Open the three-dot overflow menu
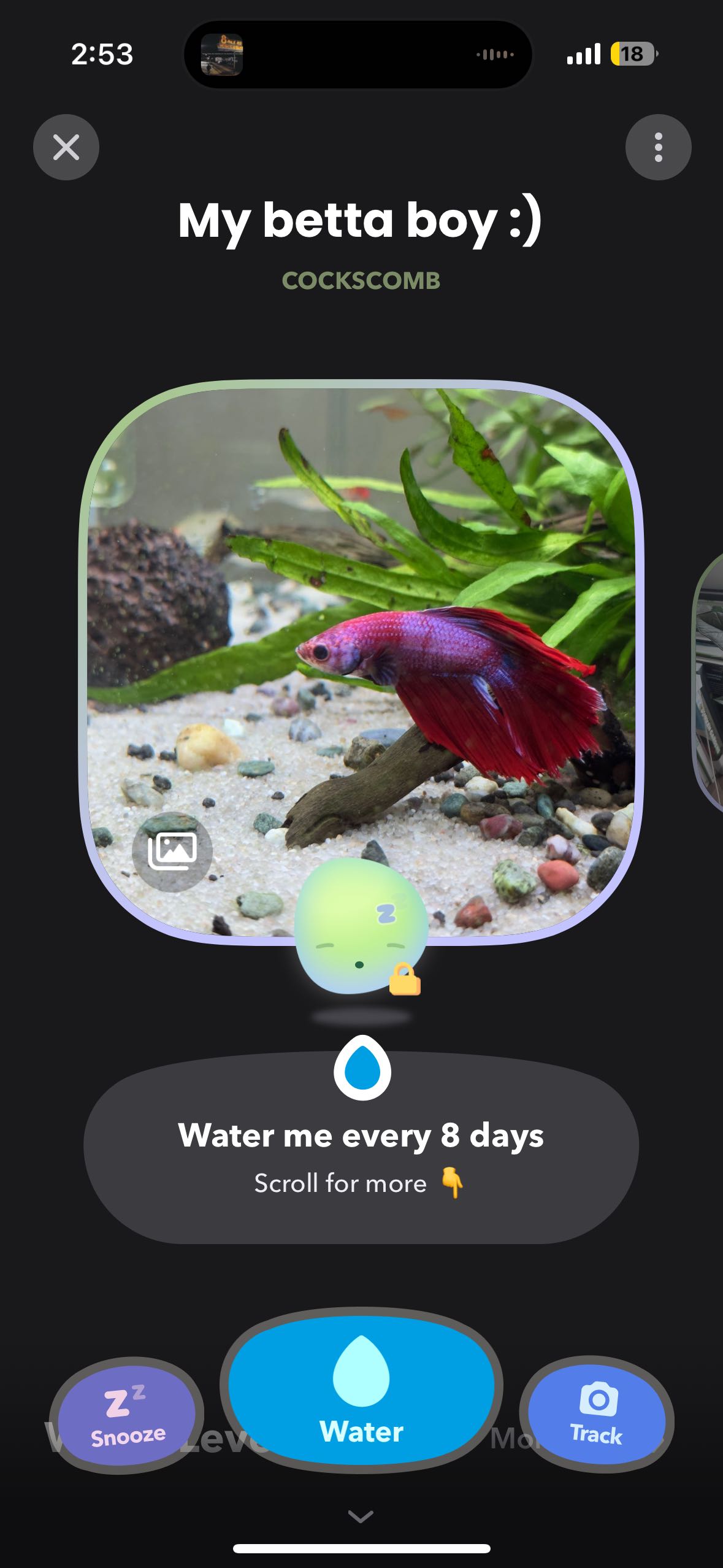723x1568 pixels. click(x=658, y=147)
